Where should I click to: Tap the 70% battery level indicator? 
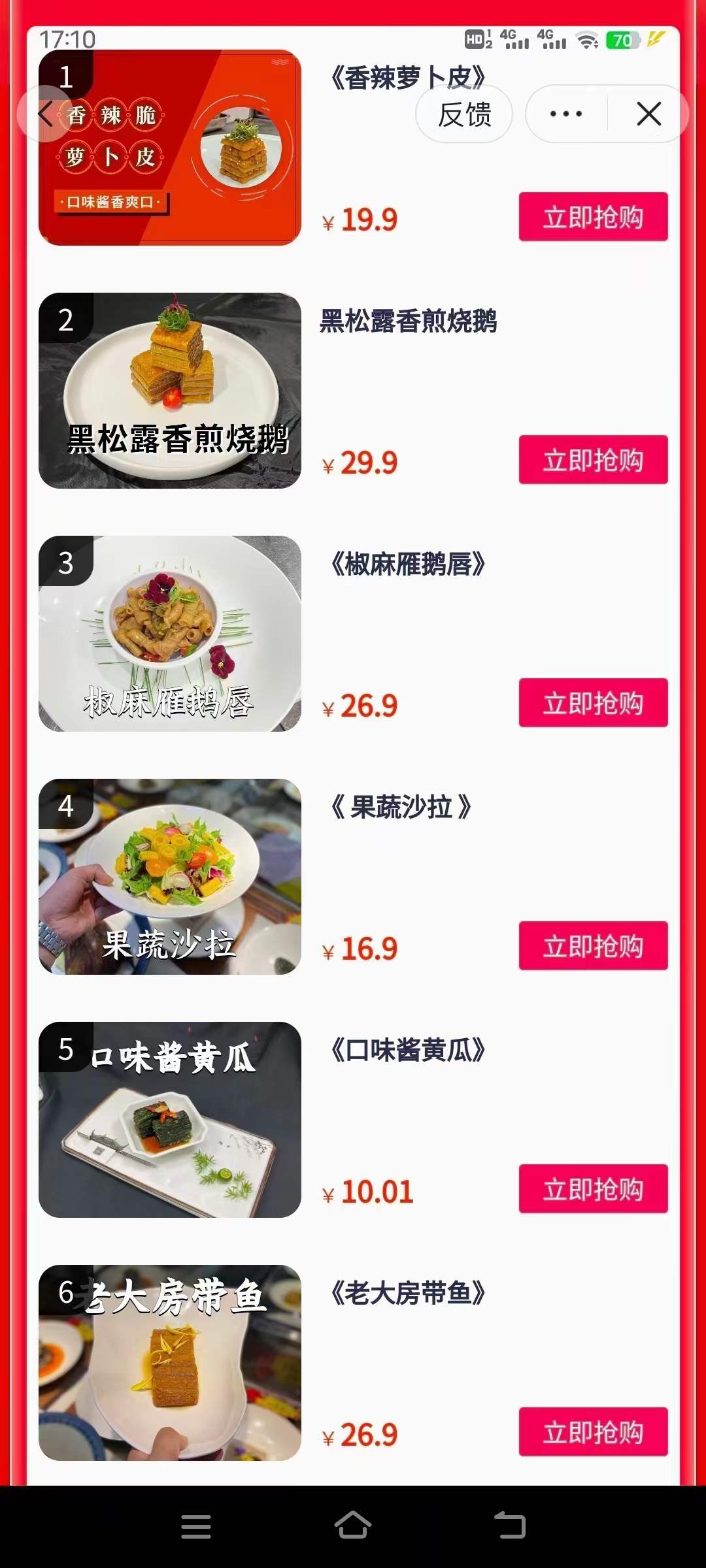tap(624, 41)
